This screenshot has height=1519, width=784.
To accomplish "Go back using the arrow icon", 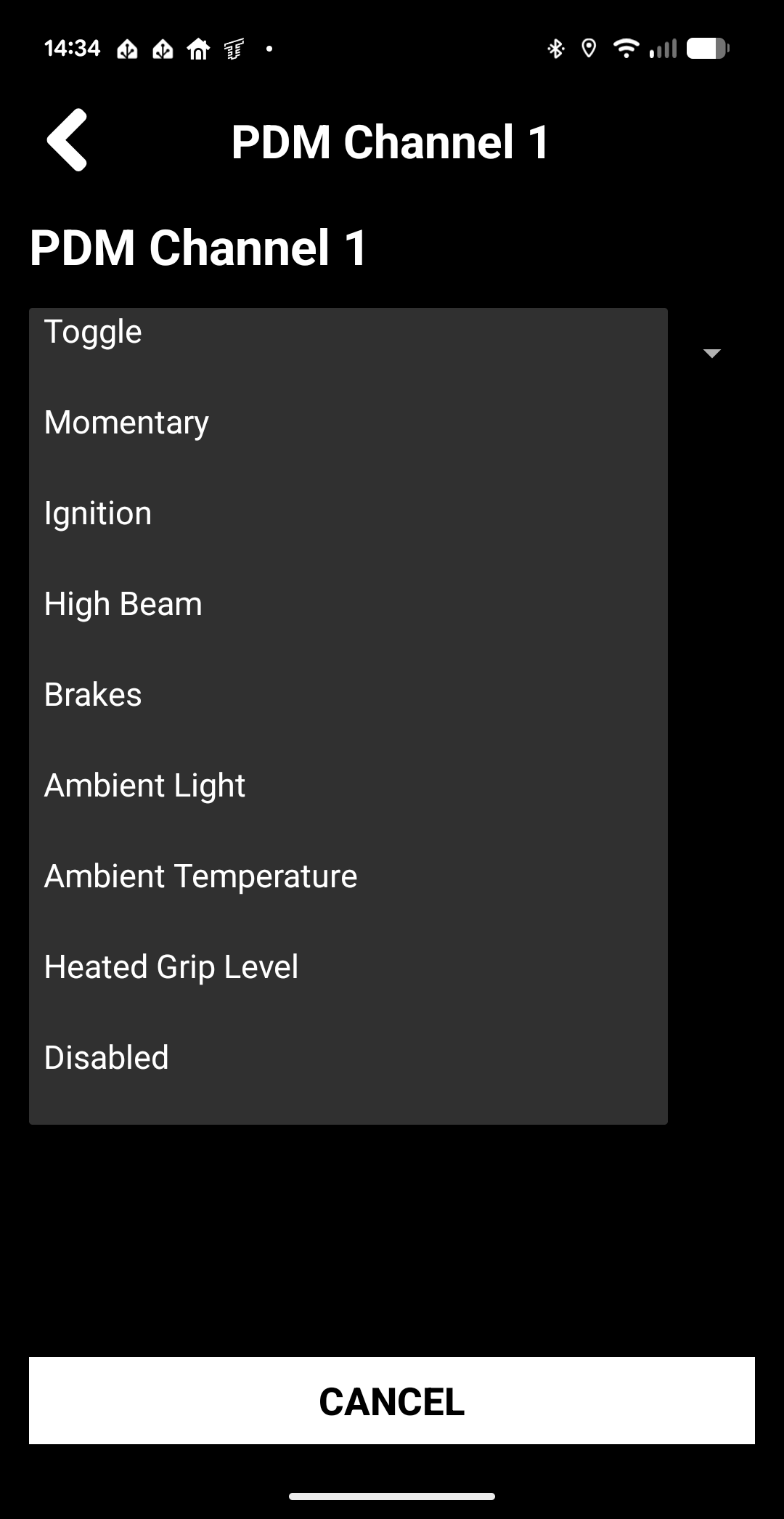I will [x=67, y=140].
